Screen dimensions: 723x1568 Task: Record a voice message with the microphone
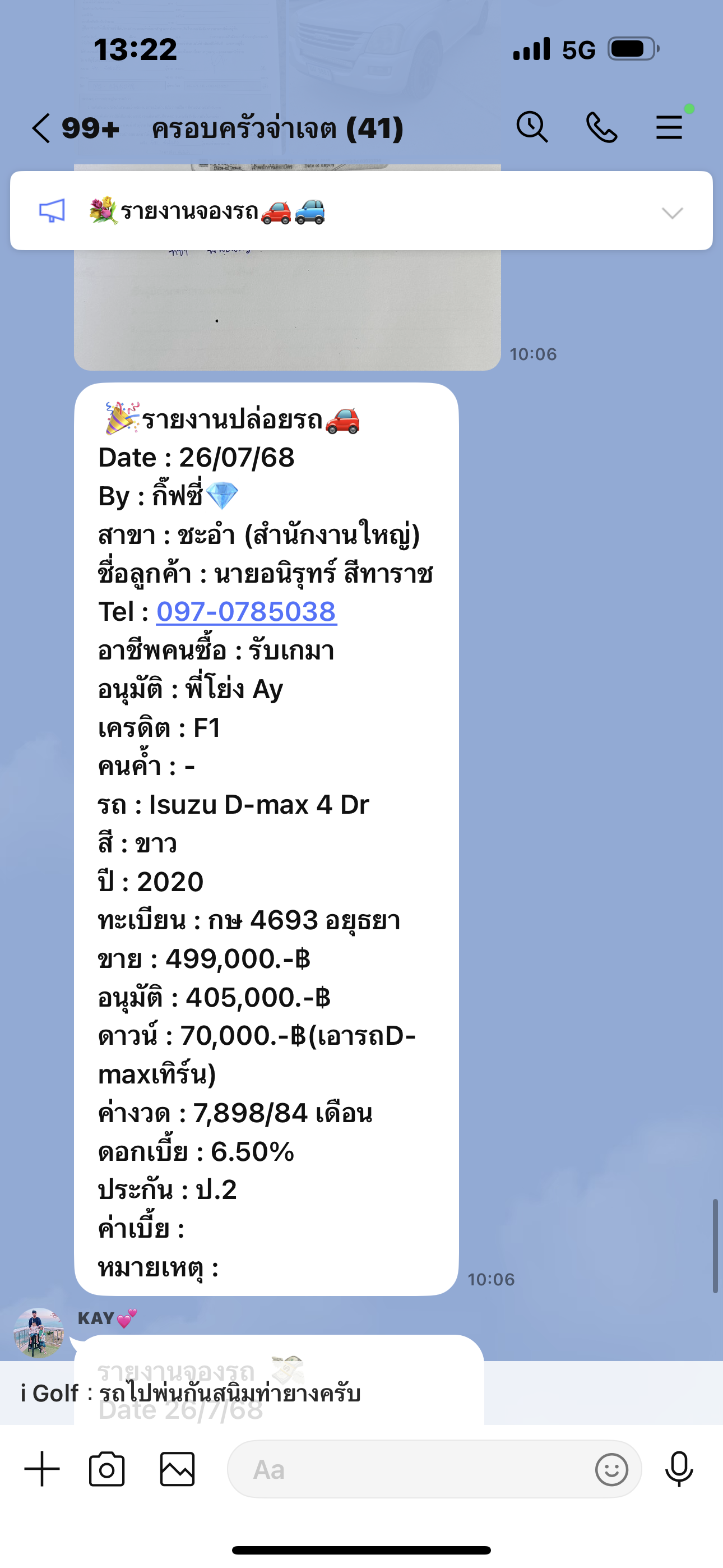(679, 1469)
